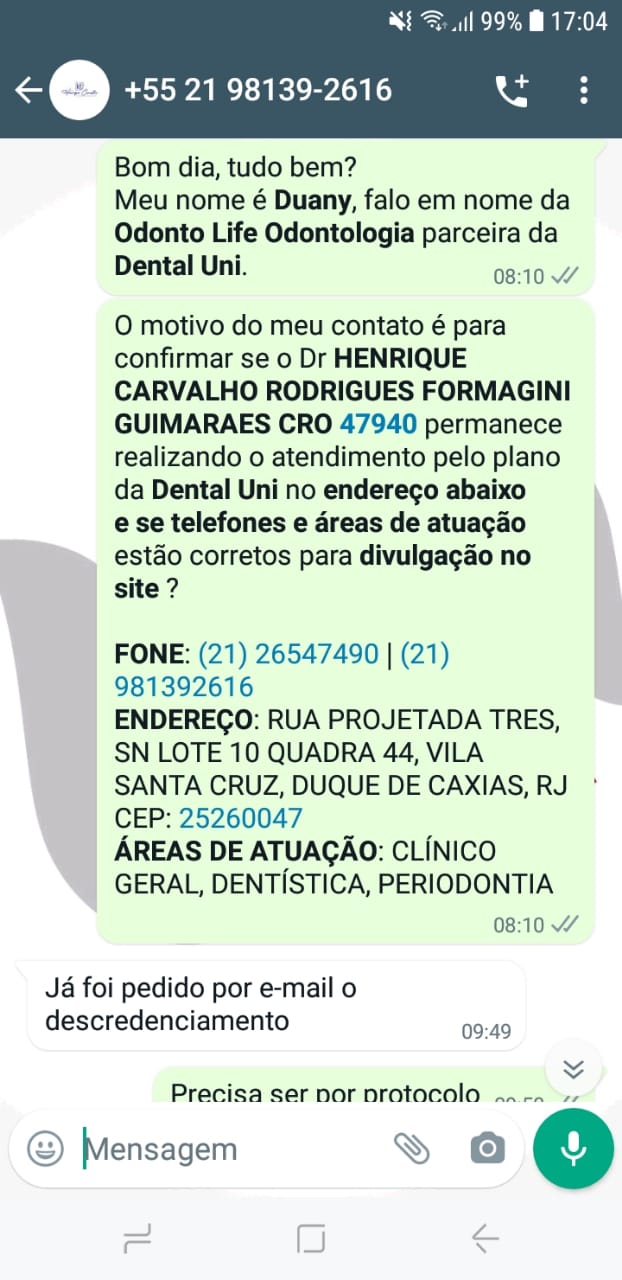Screen dimensions: 622x1280
Task: Open the contact's profile picture
Action: pyautogui.click(x=79, y=91)
